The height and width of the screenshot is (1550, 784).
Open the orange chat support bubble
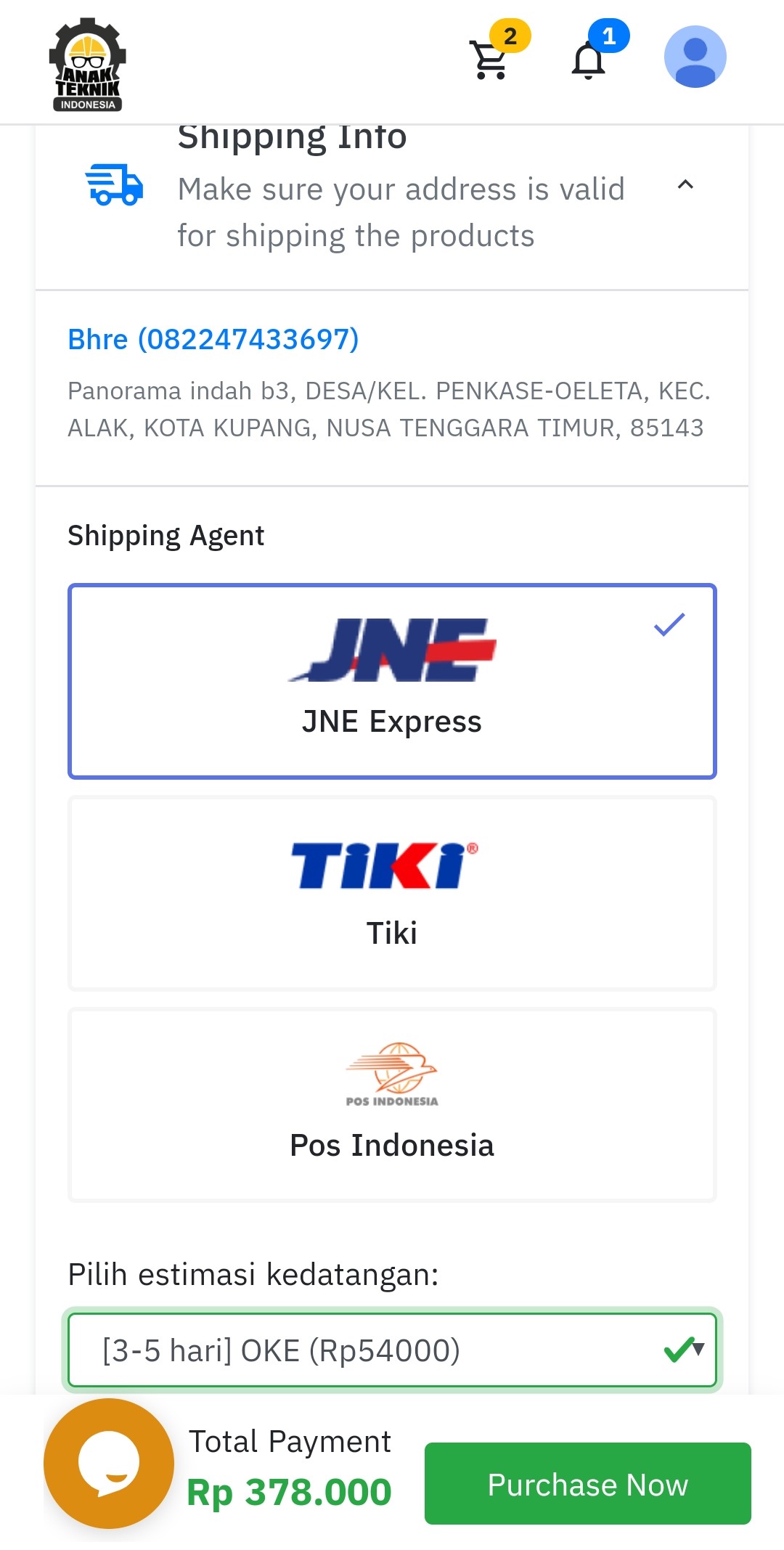pyautogui.click(x=108, y=1463)
